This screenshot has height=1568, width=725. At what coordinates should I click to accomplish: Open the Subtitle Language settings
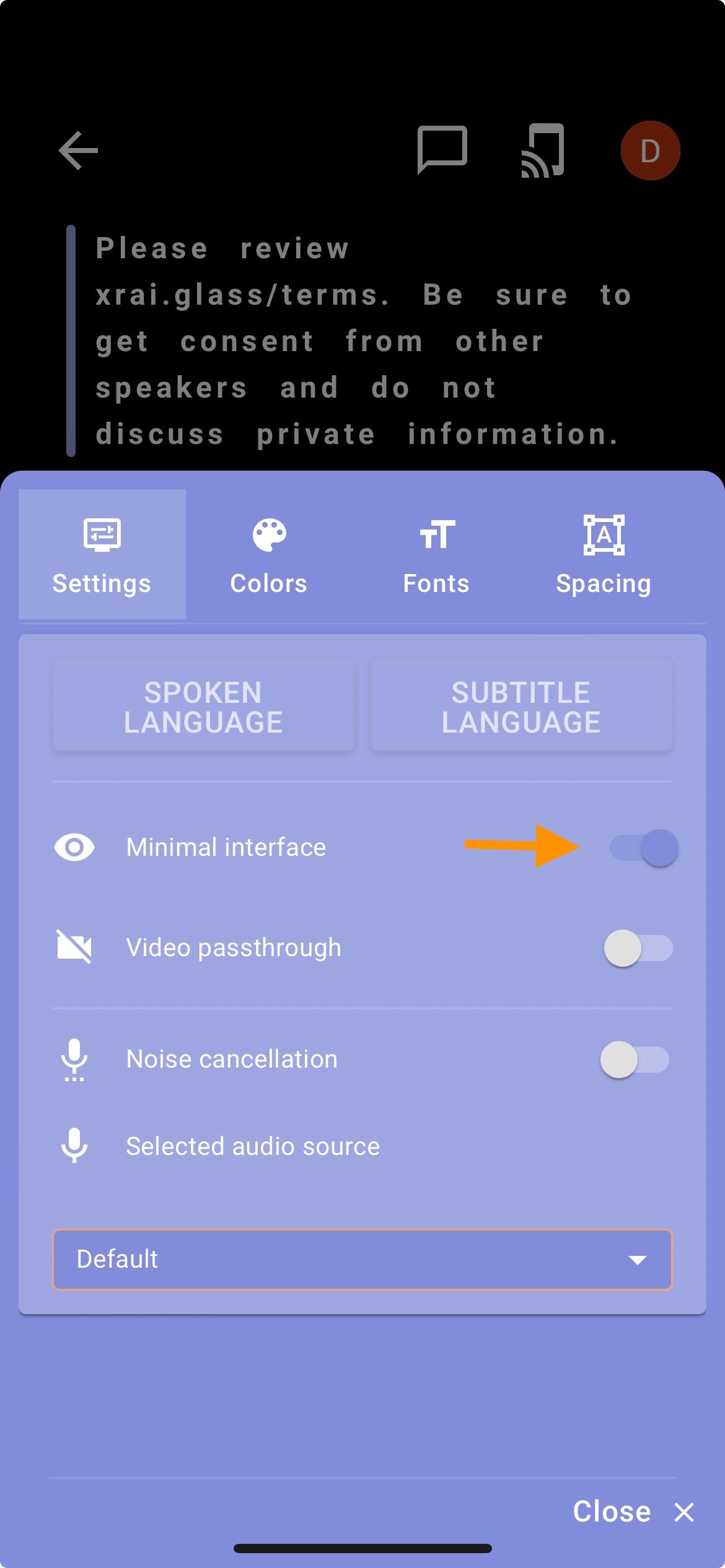[522, 706]
